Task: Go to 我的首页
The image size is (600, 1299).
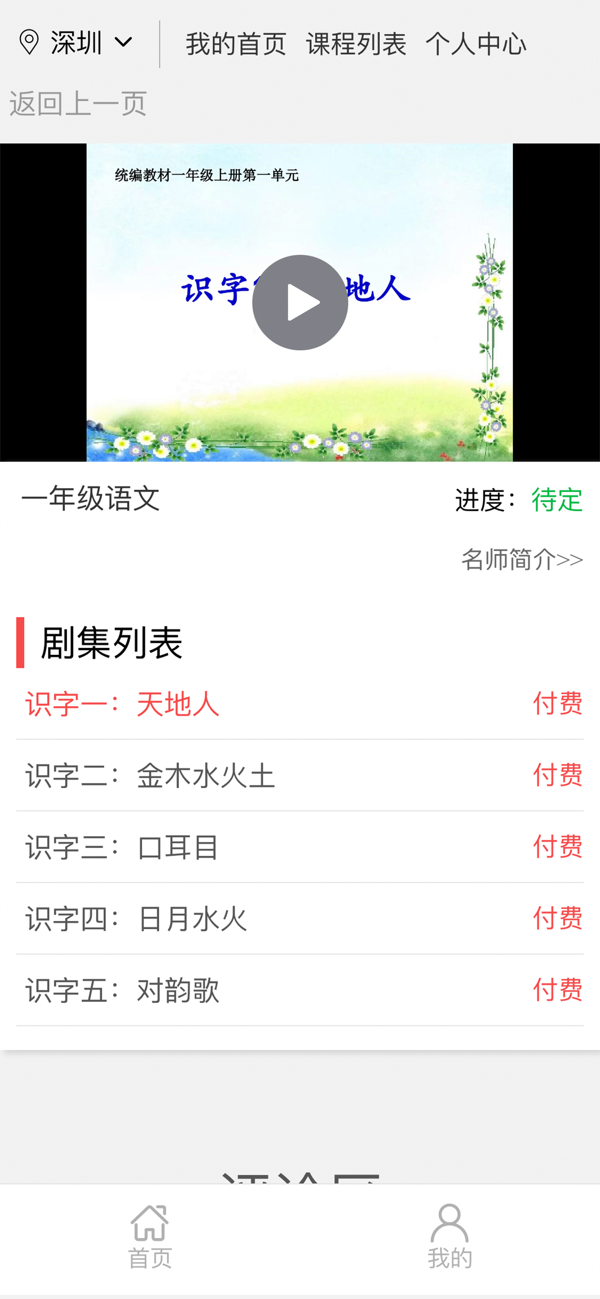Action: 236,44
